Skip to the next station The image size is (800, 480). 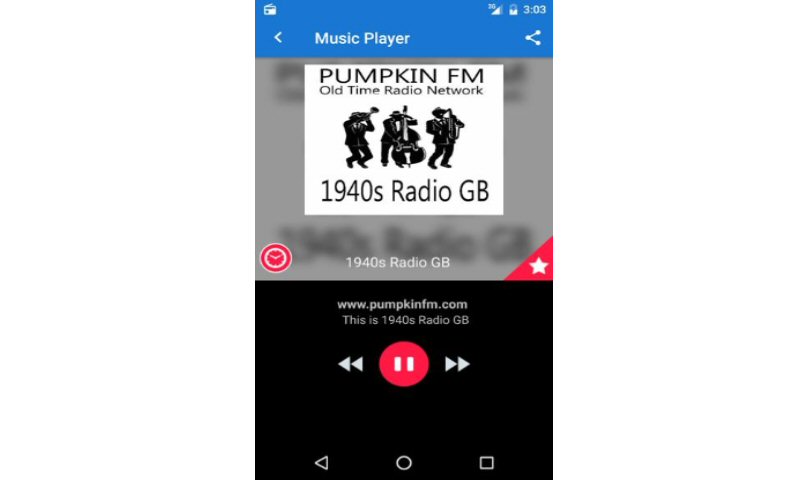[457, 364]
